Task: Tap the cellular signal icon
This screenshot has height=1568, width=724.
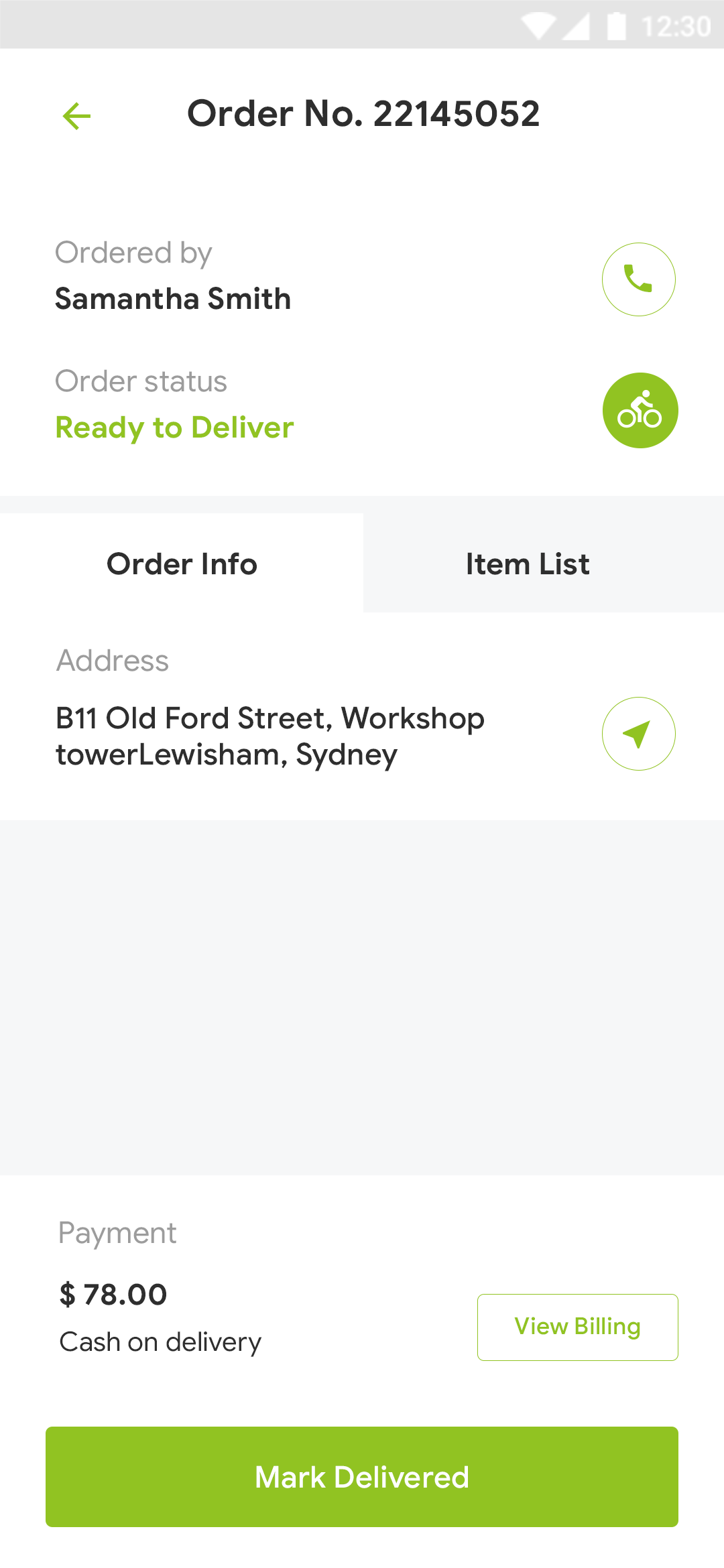Action: [577, 25]
